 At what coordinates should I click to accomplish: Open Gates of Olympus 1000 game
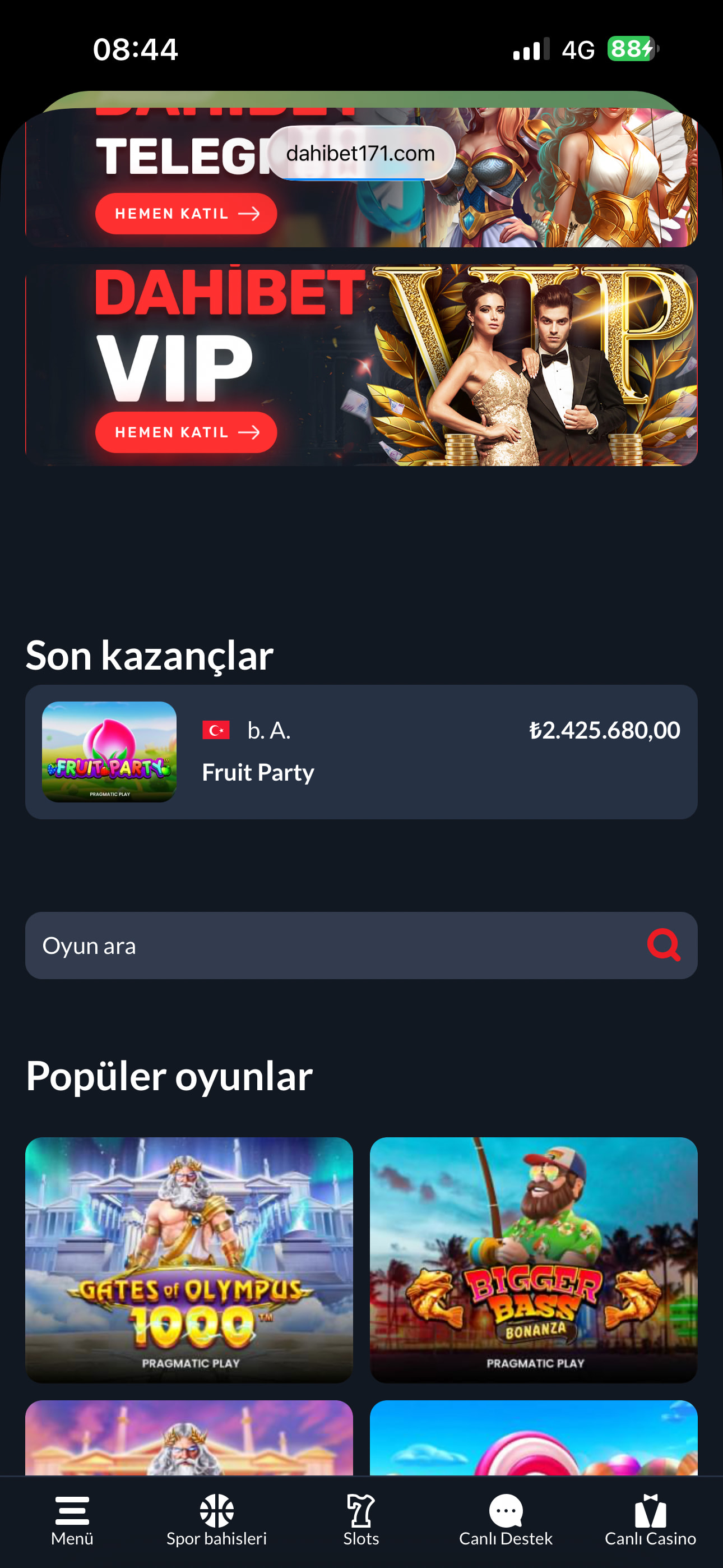pyautogui.click(x=189, y=1259)
